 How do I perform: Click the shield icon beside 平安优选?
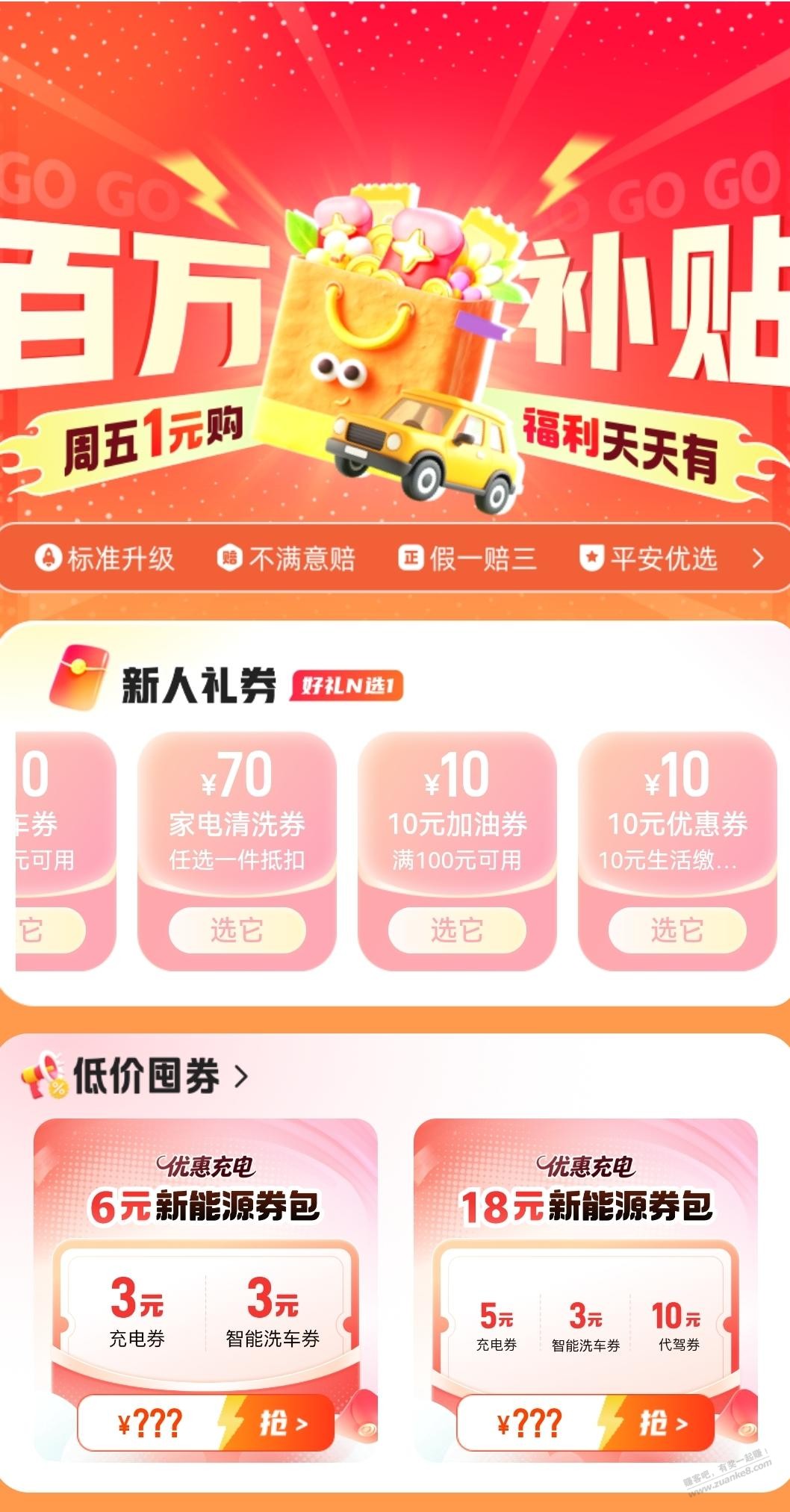pos(590,556)
